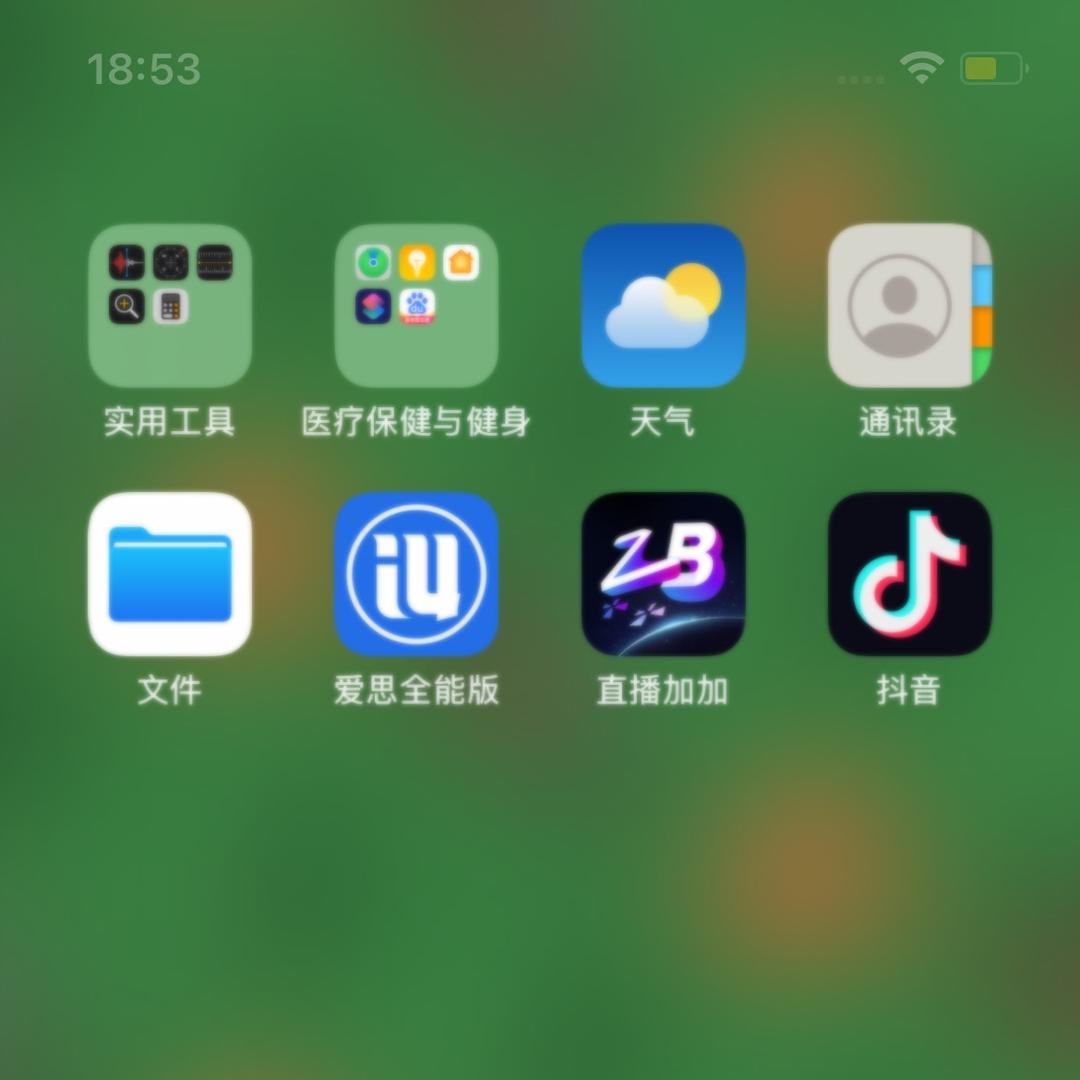The image size is (1080, 1080).
Task: Open the 实用工具 folder
Action: pyautogui.click(x=170, y=305)
